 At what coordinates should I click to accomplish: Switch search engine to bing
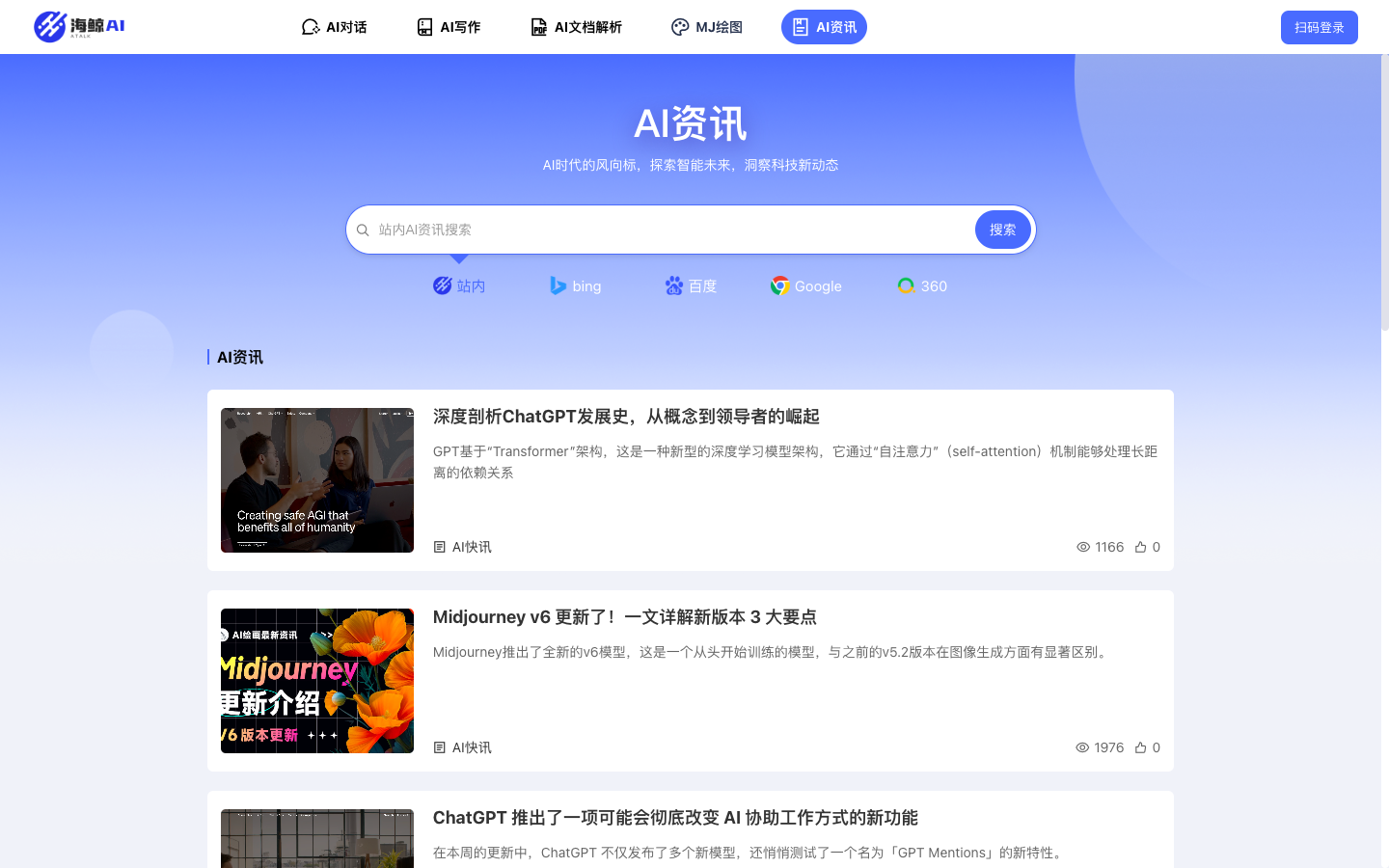click(575, 285)
